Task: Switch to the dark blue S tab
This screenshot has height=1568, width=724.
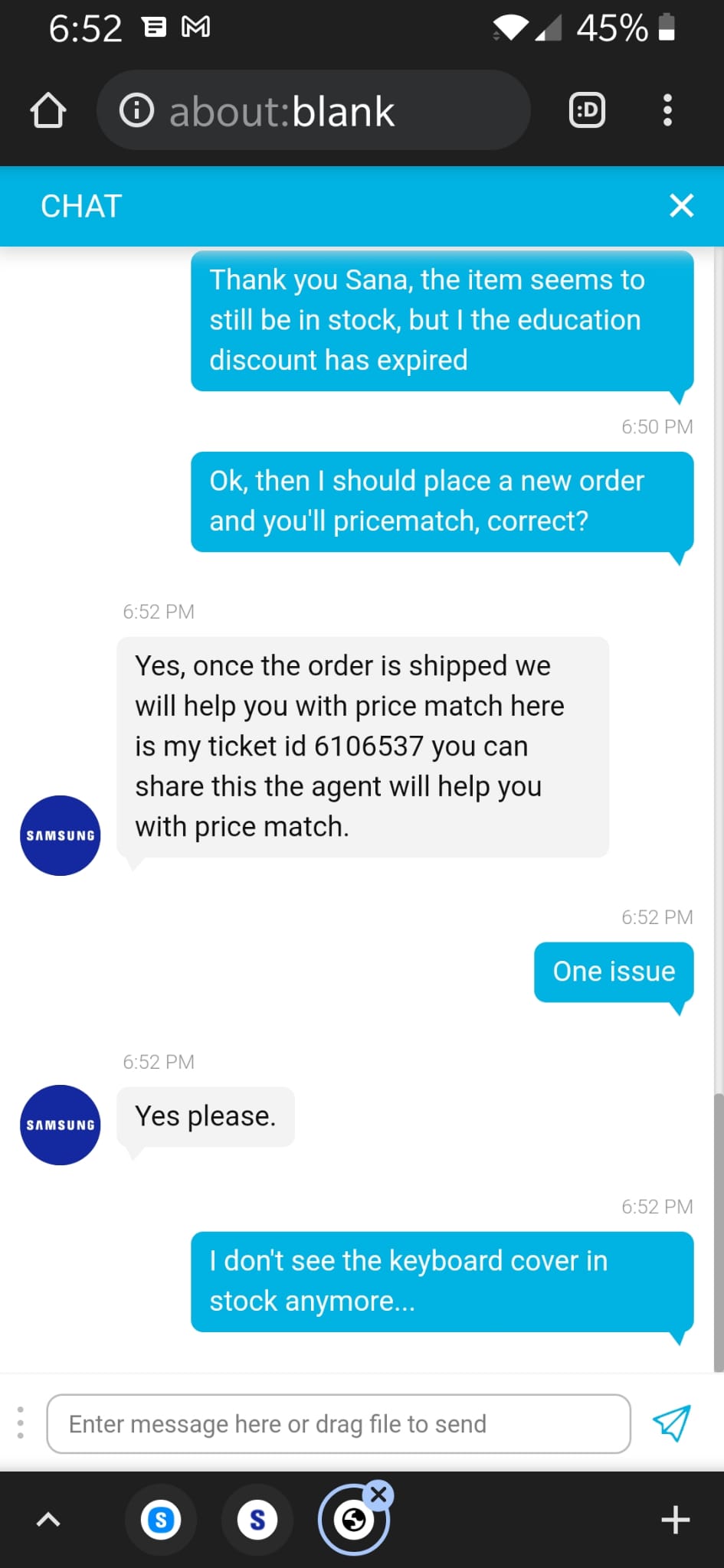Action: pos(257,1520)
